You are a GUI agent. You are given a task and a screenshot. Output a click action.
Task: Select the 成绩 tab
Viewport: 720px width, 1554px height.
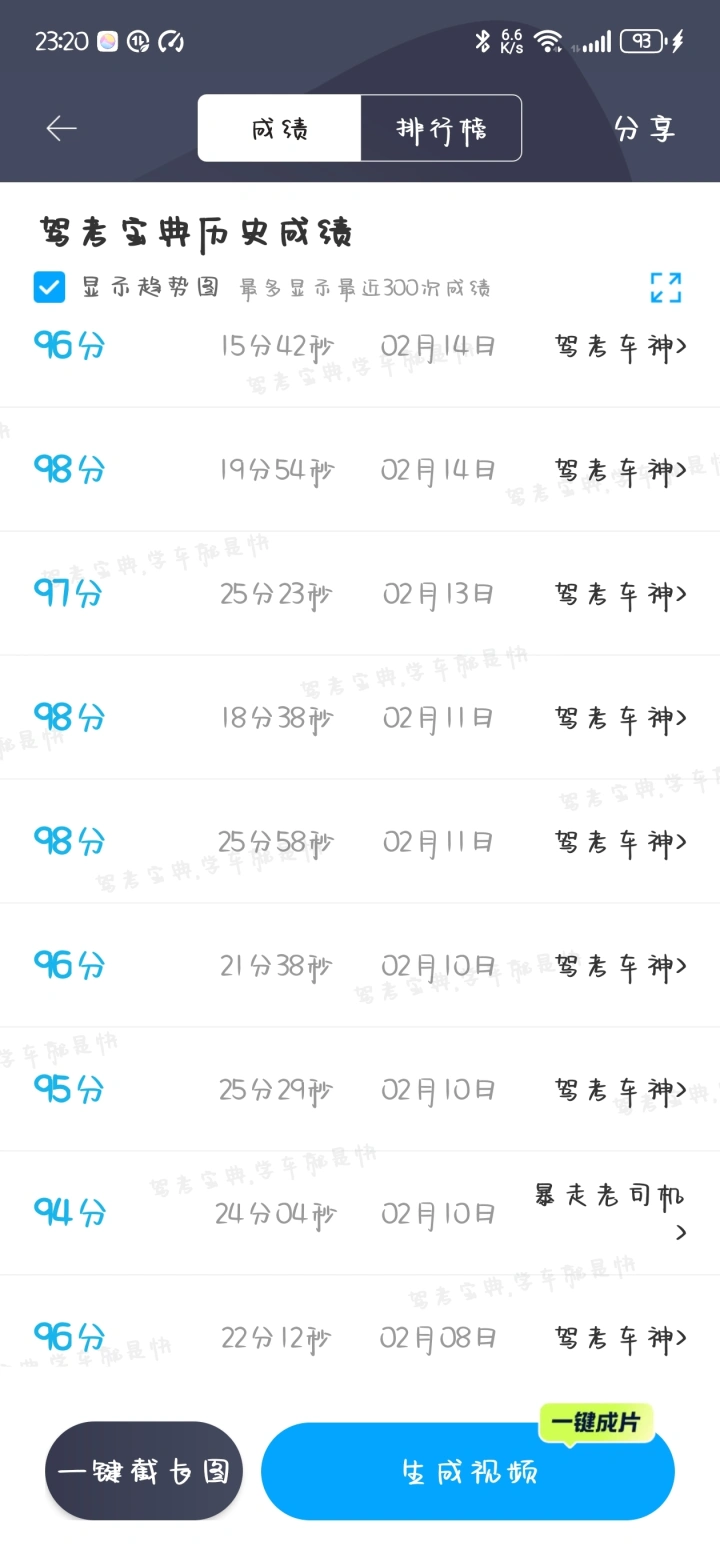point(280,128)
